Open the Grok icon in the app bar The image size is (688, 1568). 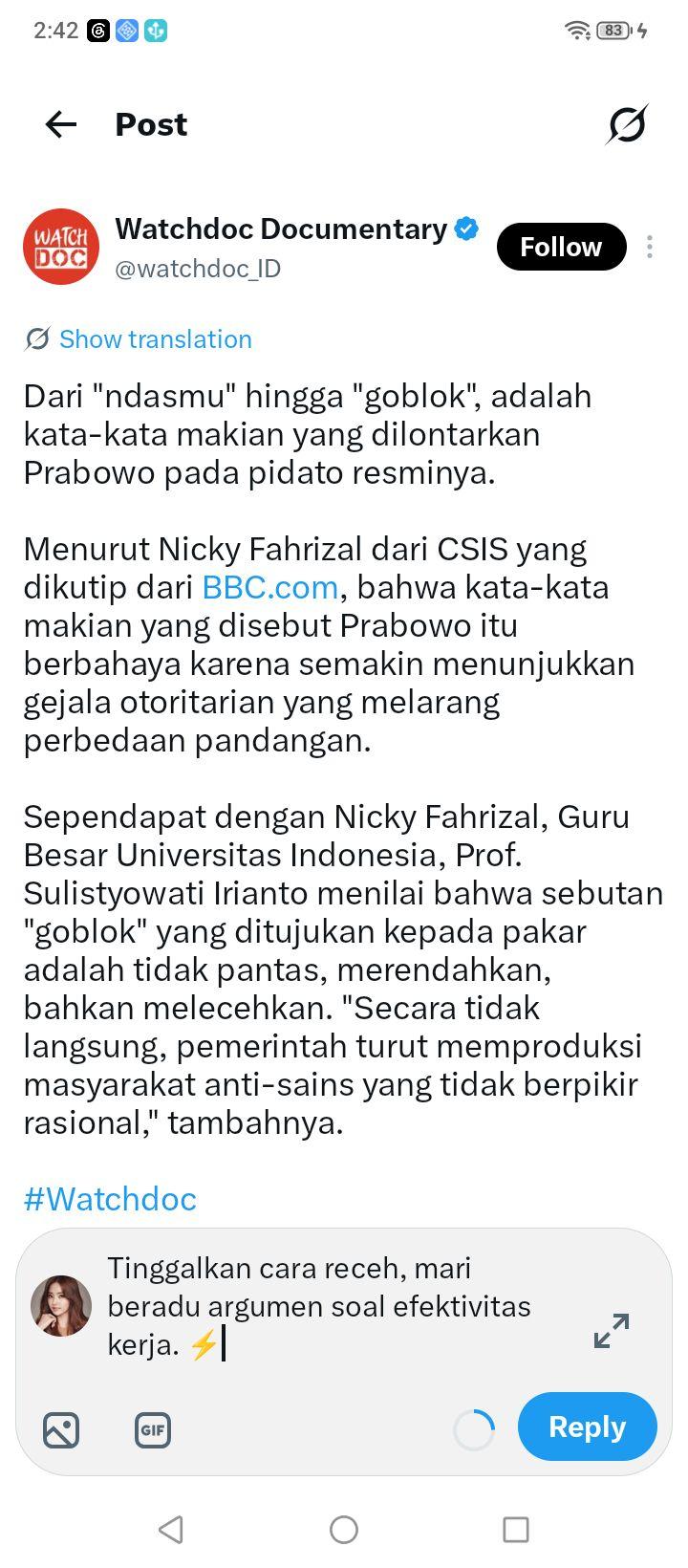[x=627, y=124]
